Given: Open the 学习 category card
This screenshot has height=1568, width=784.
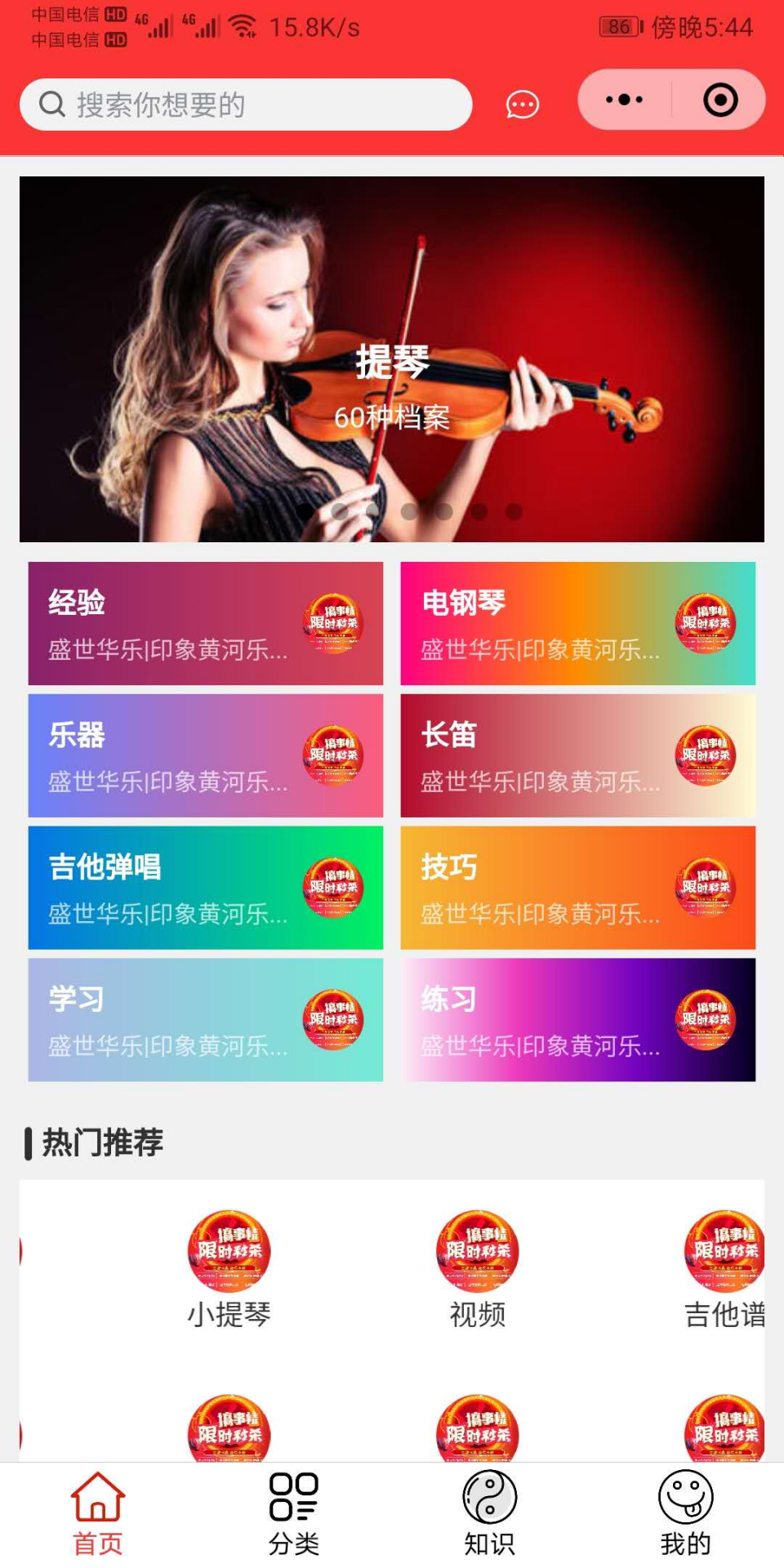Looking at the screenshot, I should (x=205, y=1020).
